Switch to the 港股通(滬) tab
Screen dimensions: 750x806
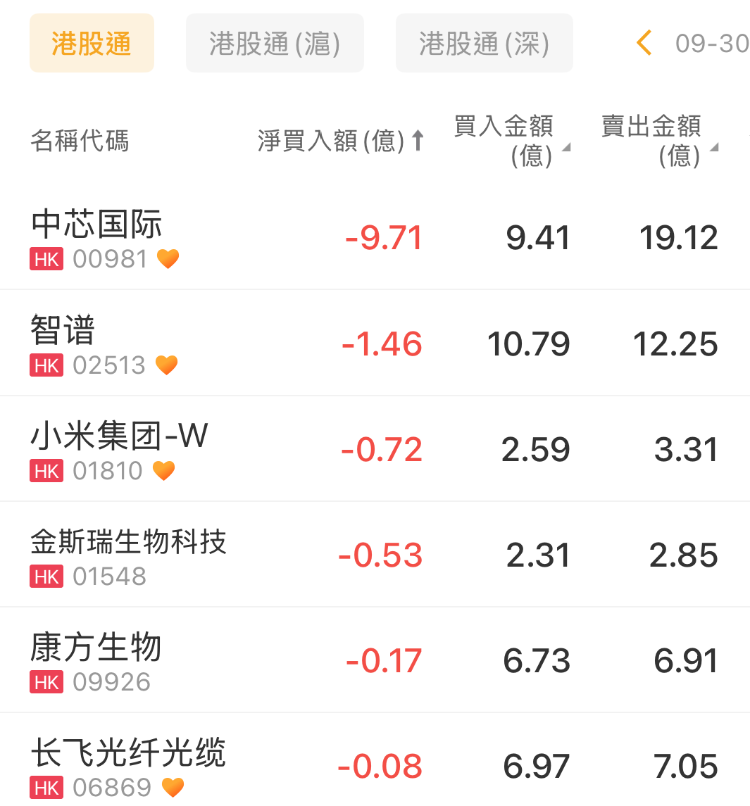pos(275,43)
